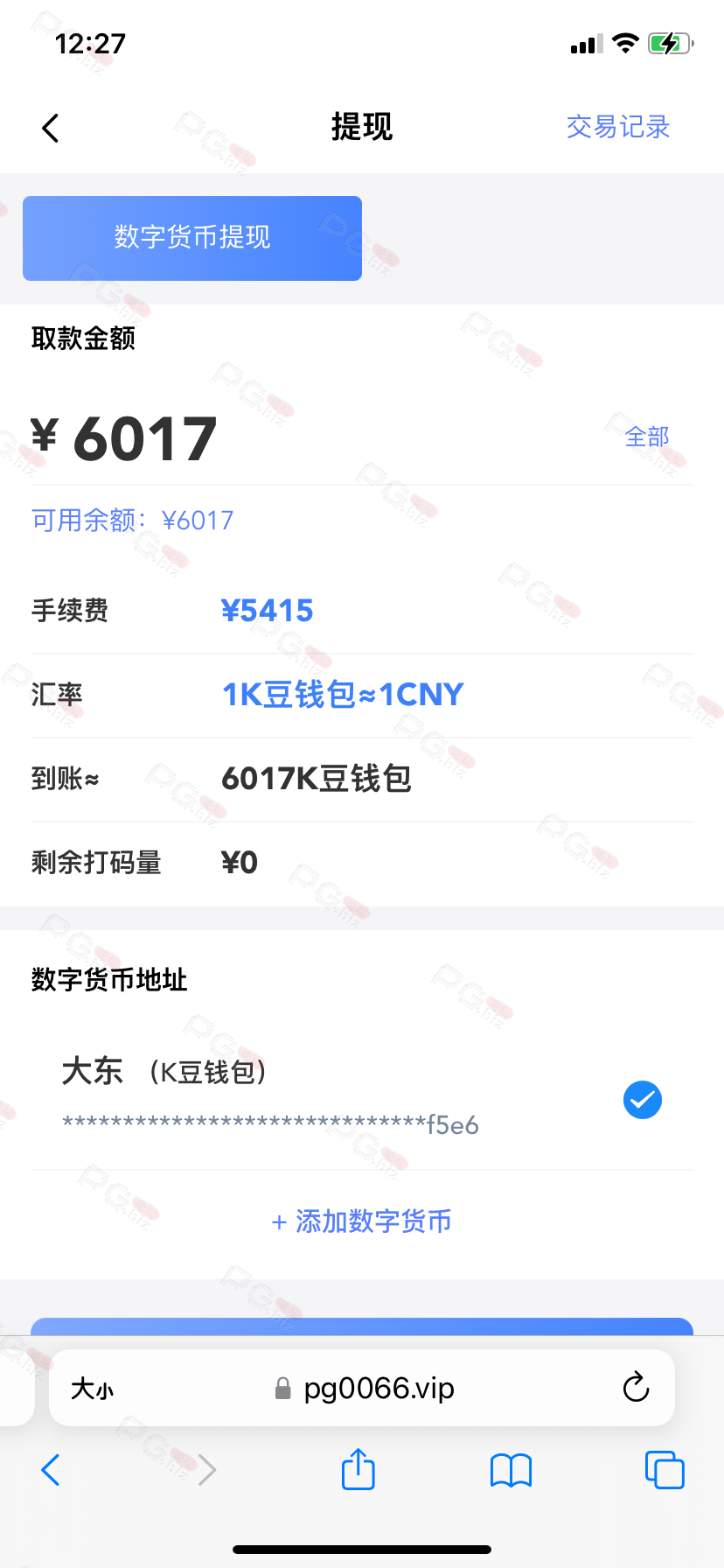Reload the pg0066.vip page
The width and height of the screenshot is (724, 1568).
tap(636, 1387)
